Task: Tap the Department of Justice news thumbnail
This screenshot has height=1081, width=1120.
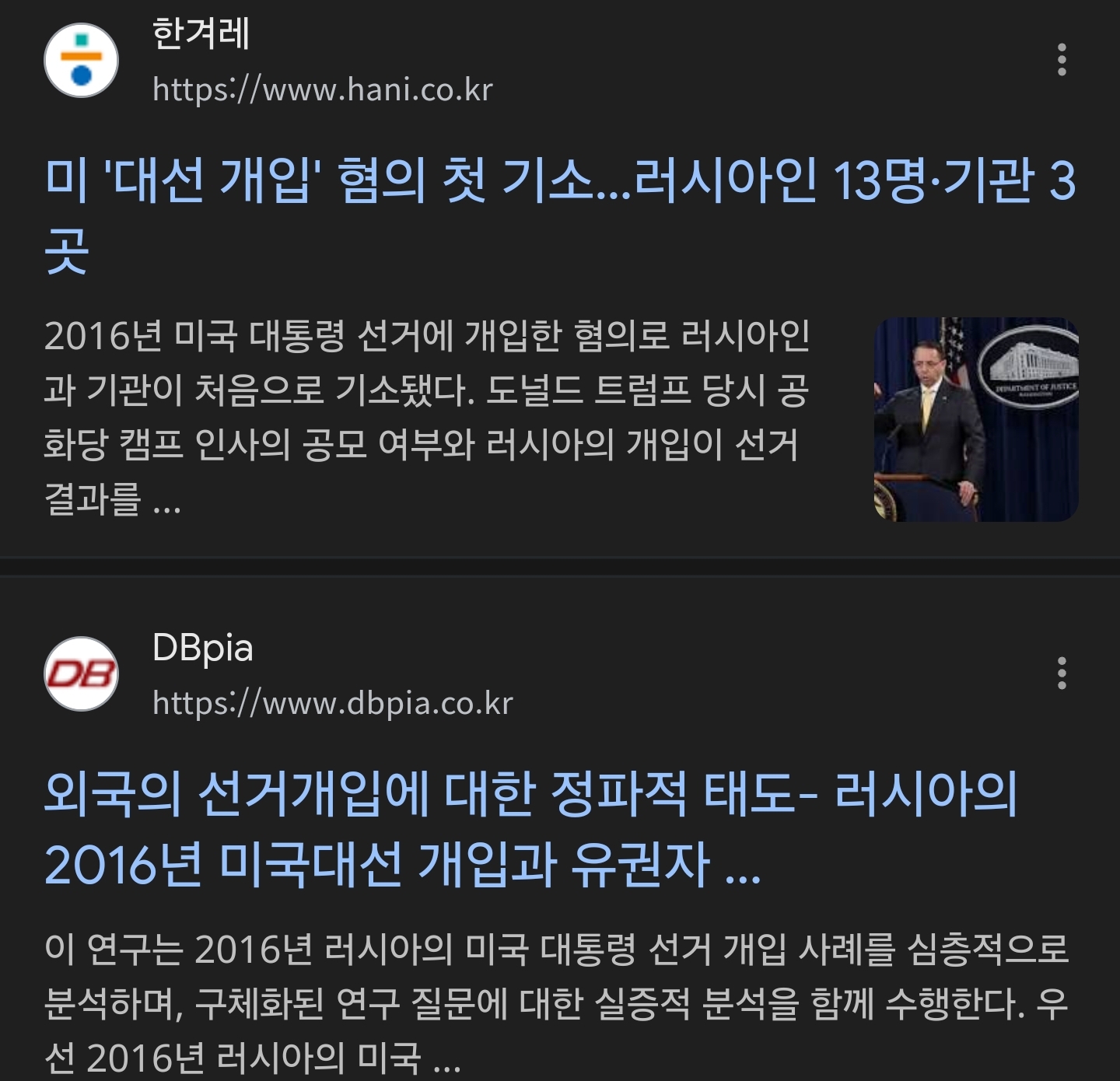Action: [x=976, y=419]
